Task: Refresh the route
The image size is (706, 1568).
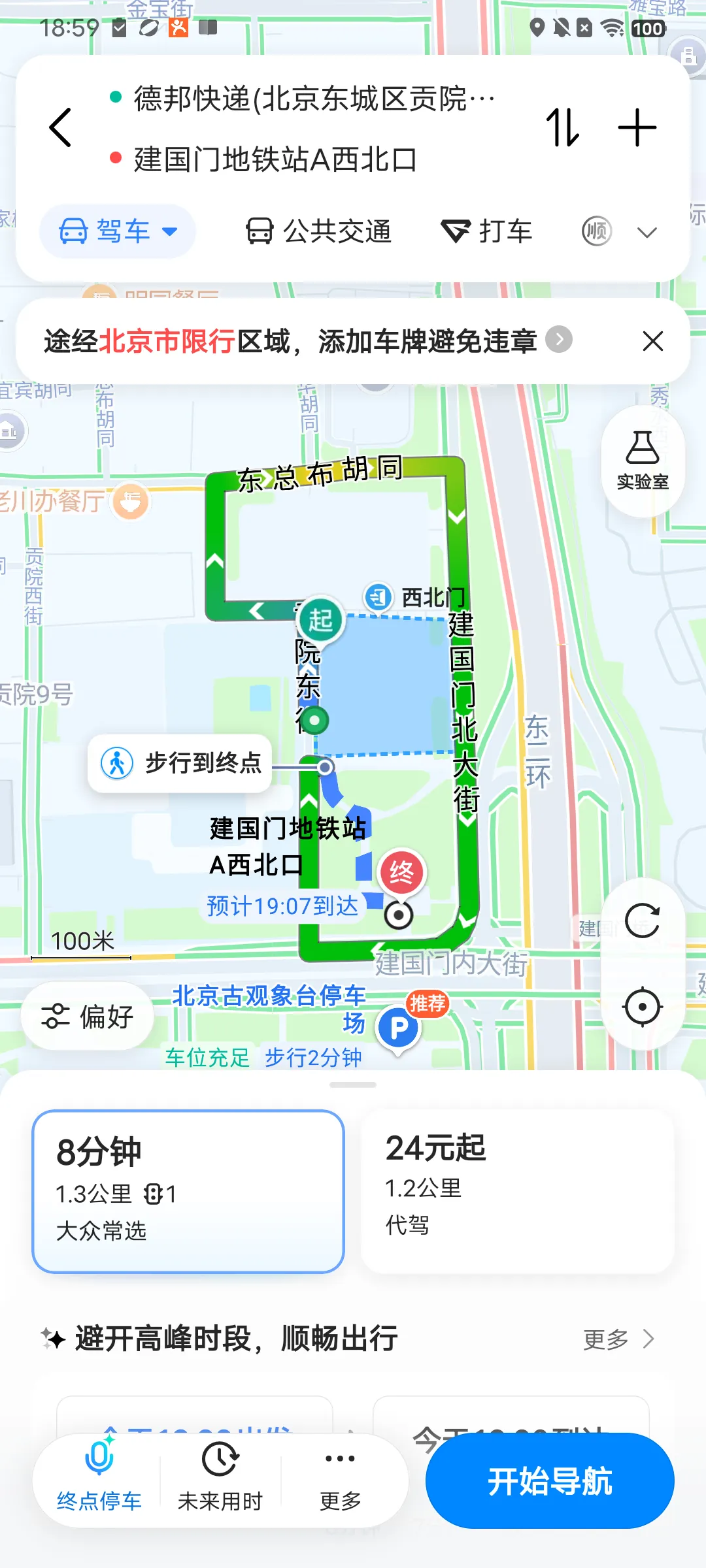Action: (x=643, y=921)
